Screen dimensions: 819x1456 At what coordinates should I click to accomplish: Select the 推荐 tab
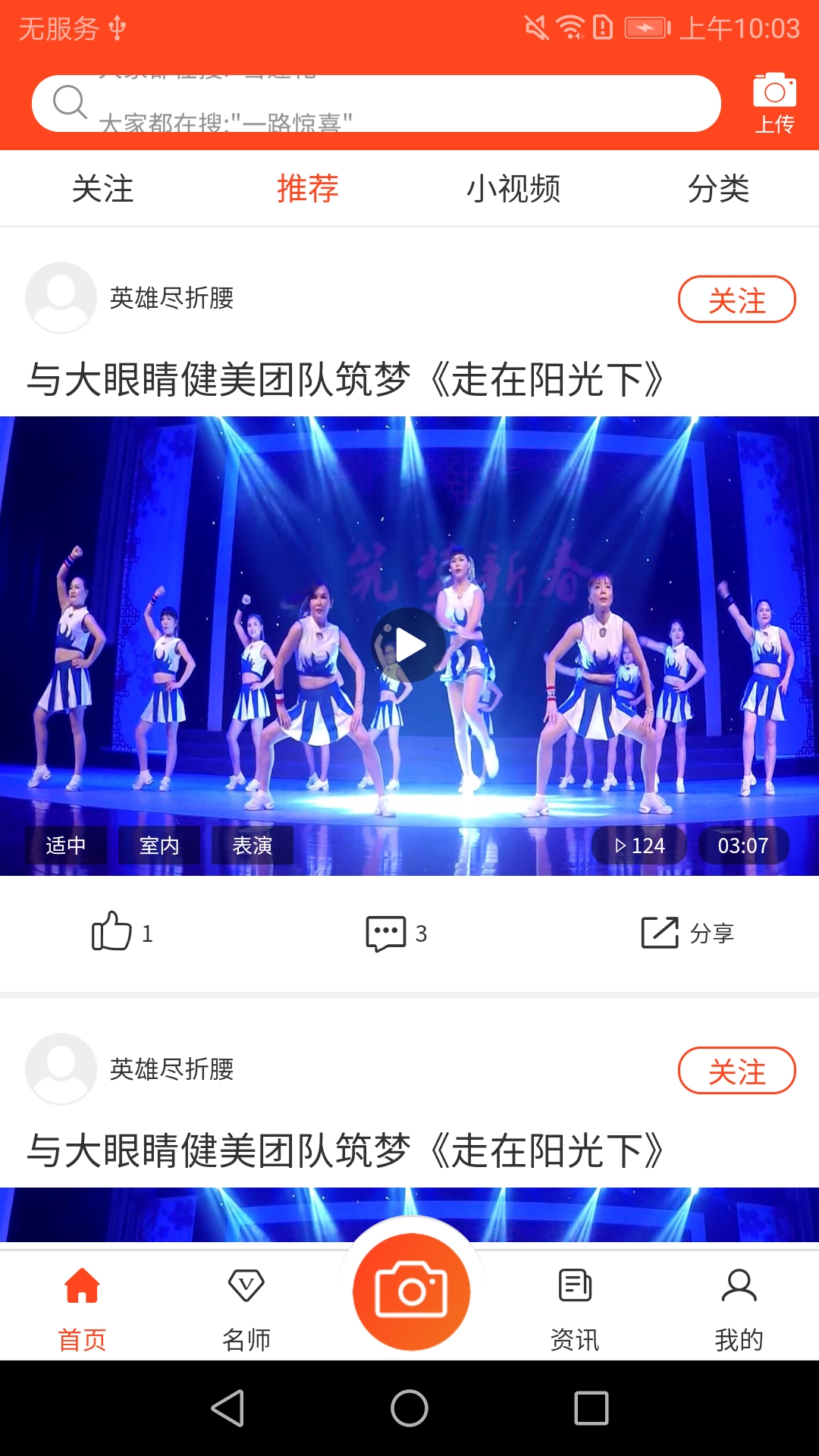click(x=307, y=188)
